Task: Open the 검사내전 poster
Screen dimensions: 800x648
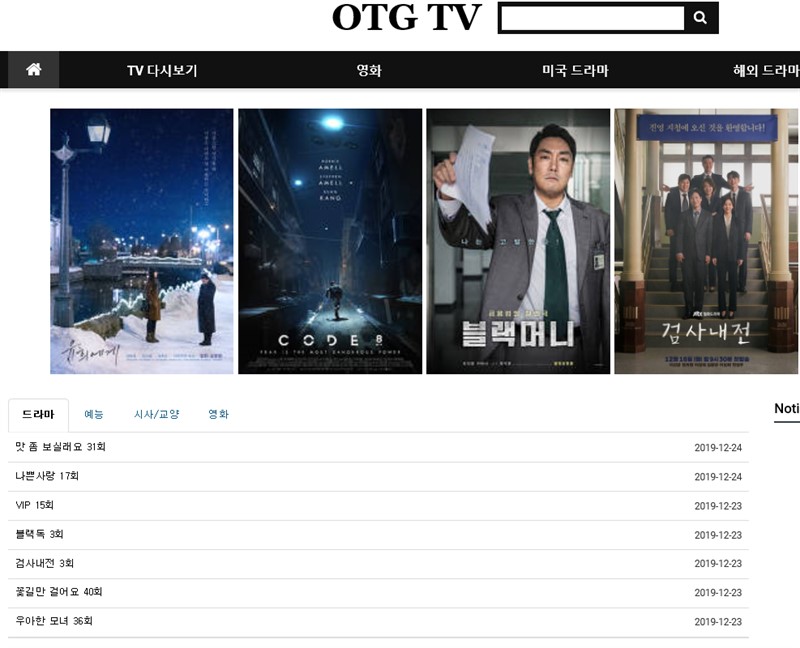Action: pyautogui.click(x=706, y=241)
